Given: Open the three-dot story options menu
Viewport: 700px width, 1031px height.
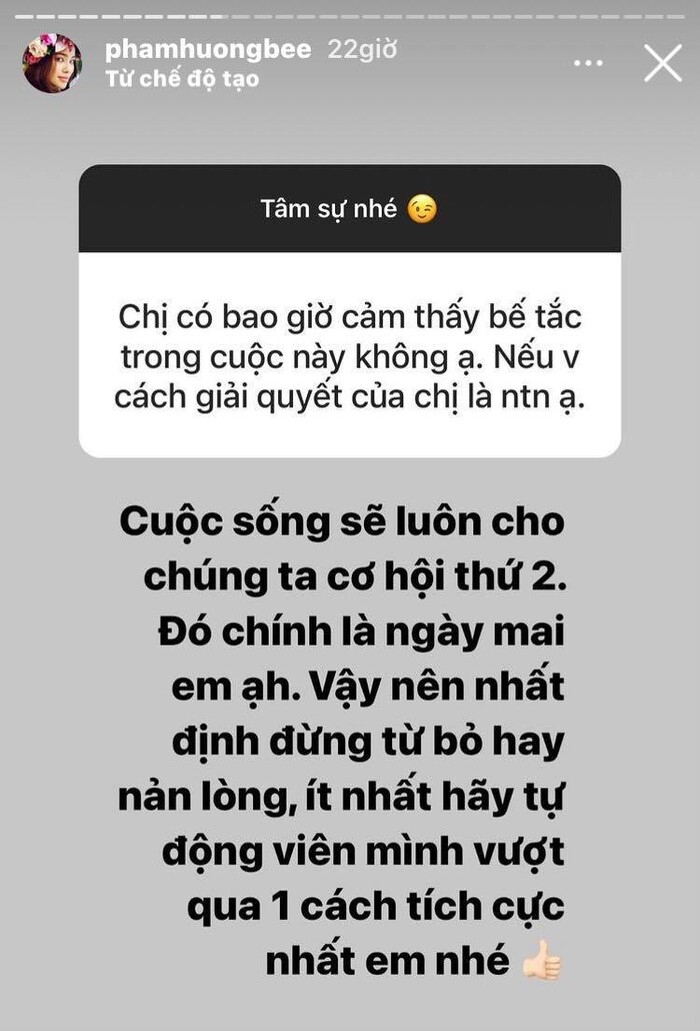Looking at the screenshot, I should tap(588, 63).
